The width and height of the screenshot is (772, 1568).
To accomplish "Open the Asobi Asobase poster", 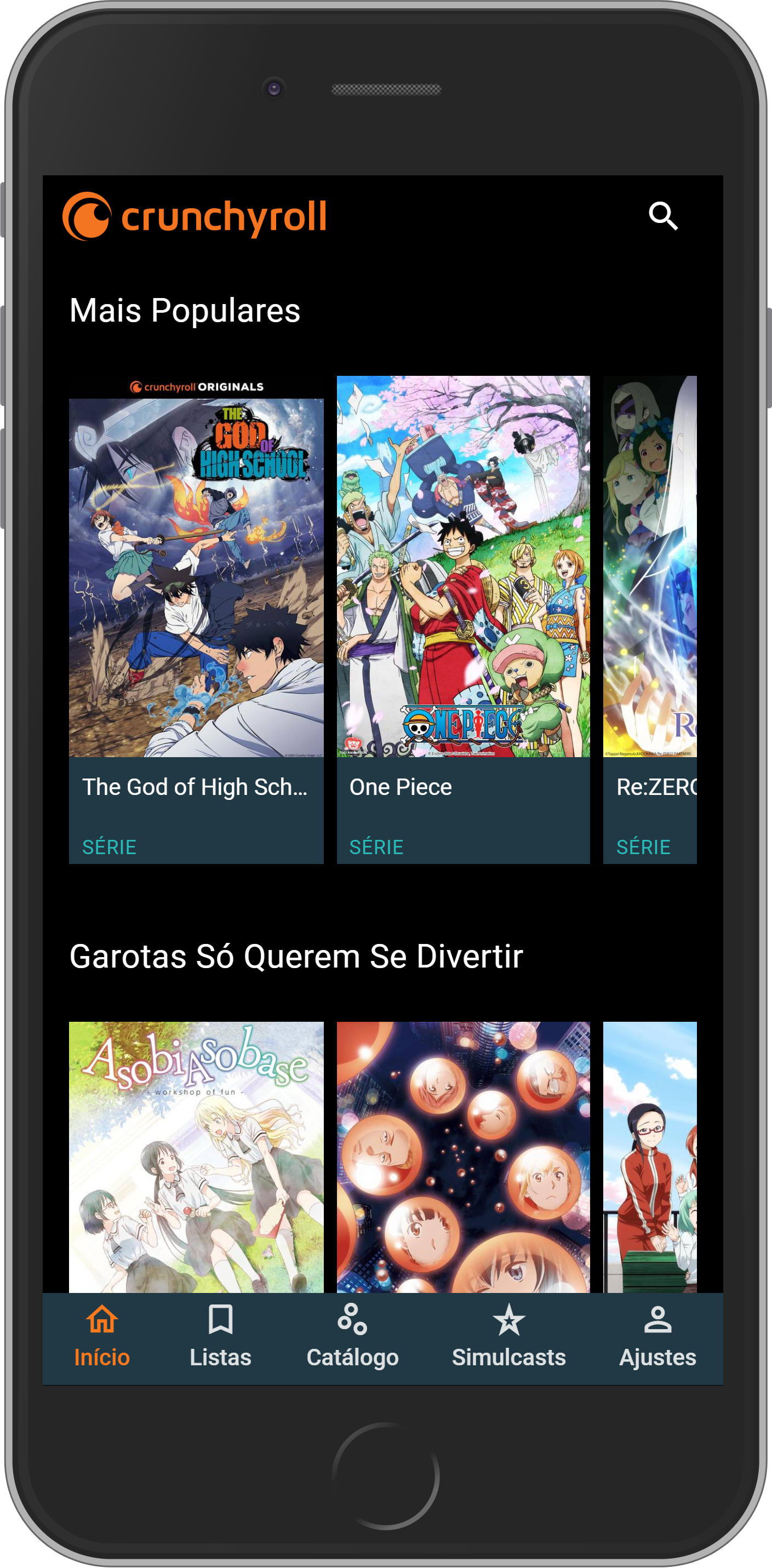I will [x=196, y=1157].
